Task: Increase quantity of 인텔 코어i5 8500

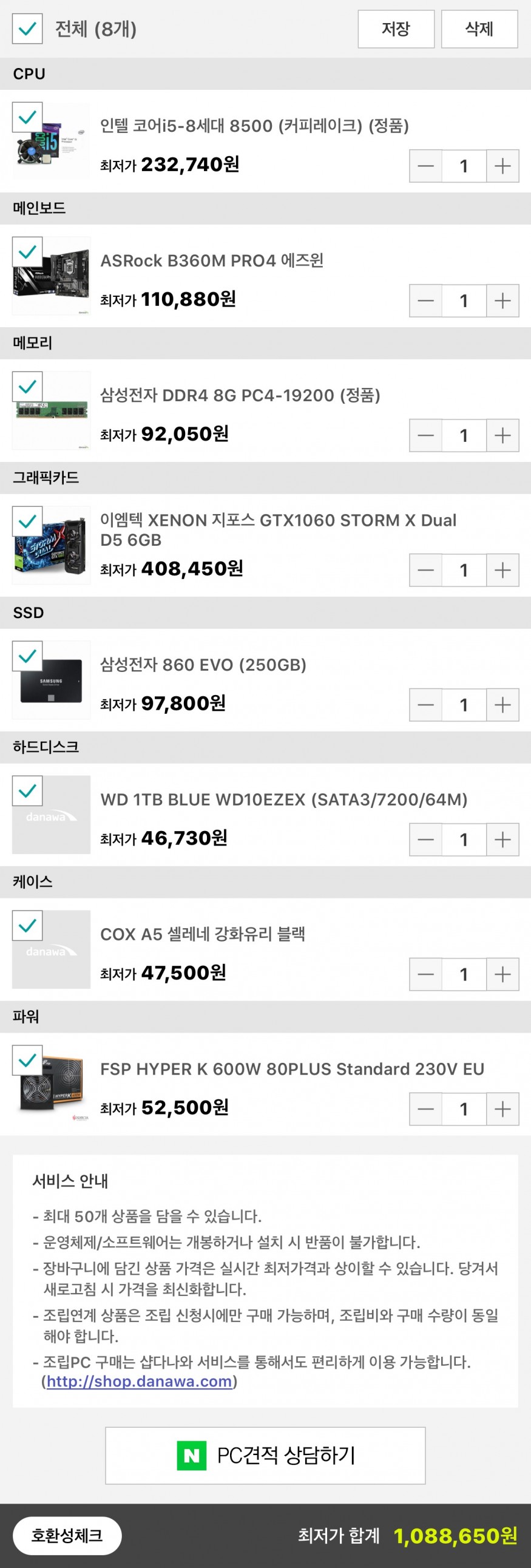Action: [x=502, y=166]
